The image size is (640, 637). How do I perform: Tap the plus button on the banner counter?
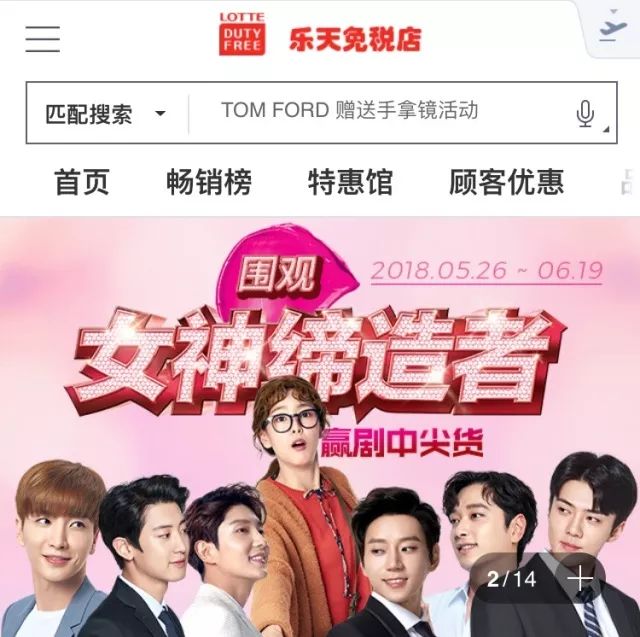click(580, 578)
